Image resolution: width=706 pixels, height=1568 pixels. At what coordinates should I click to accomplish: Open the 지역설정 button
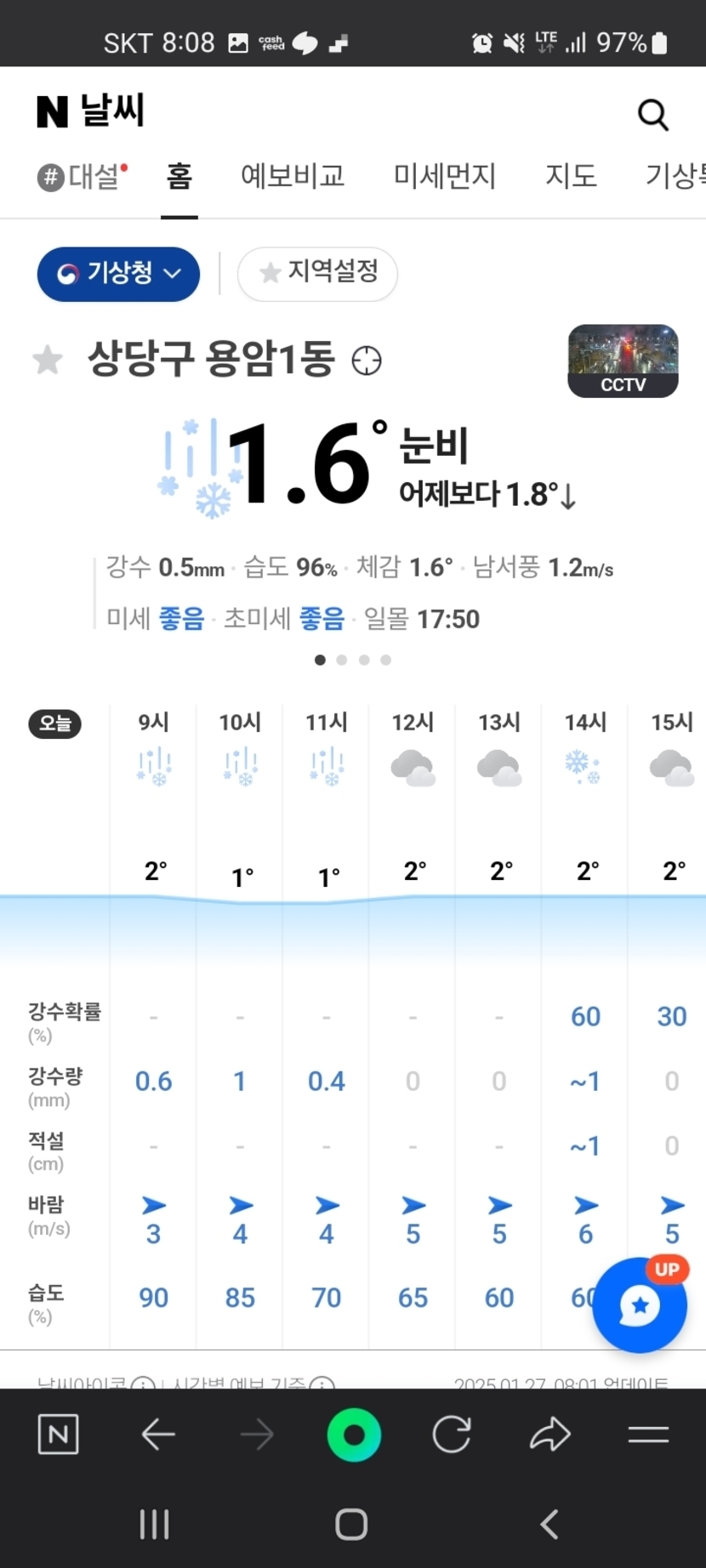(x=317, y=274)
